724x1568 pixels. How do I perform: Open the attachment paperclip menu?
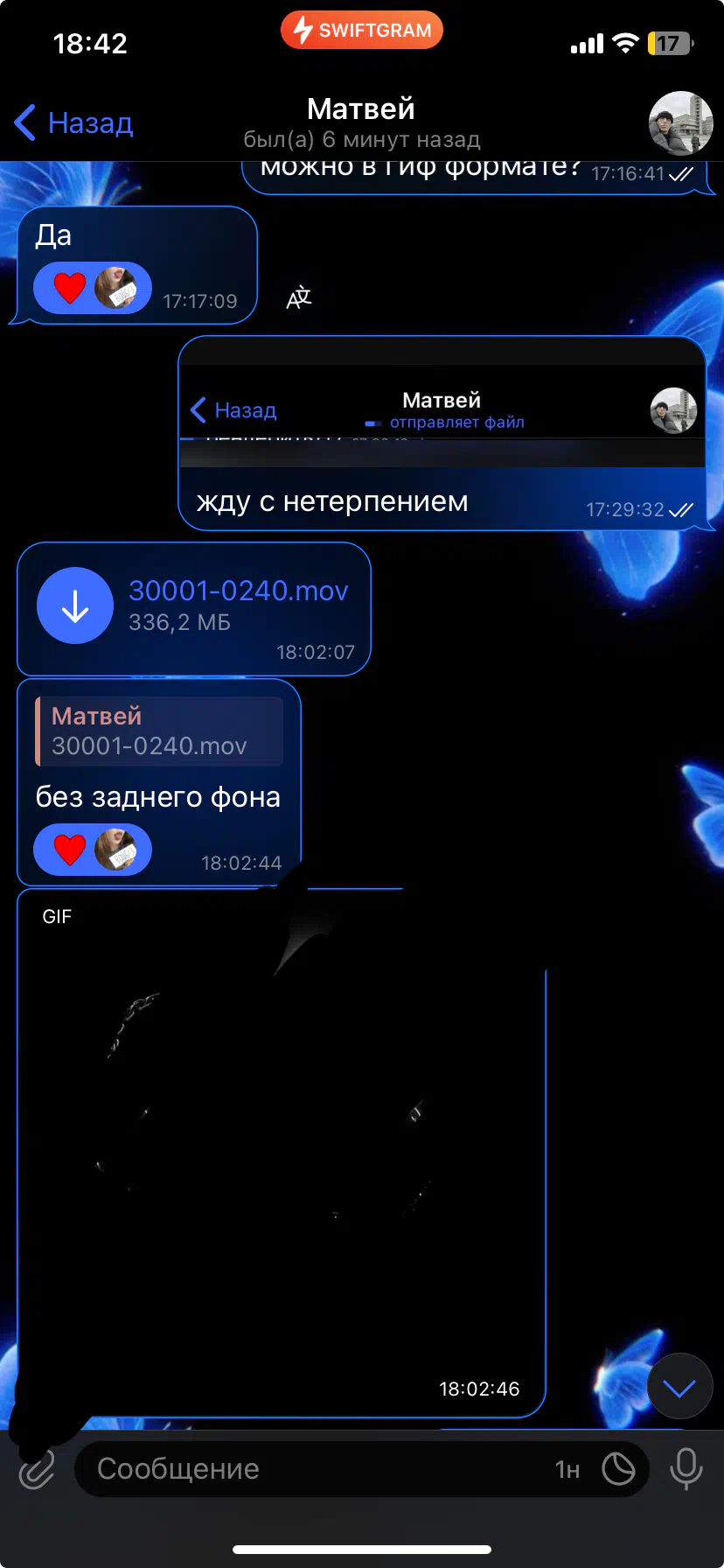click(x=38, y=1469)
